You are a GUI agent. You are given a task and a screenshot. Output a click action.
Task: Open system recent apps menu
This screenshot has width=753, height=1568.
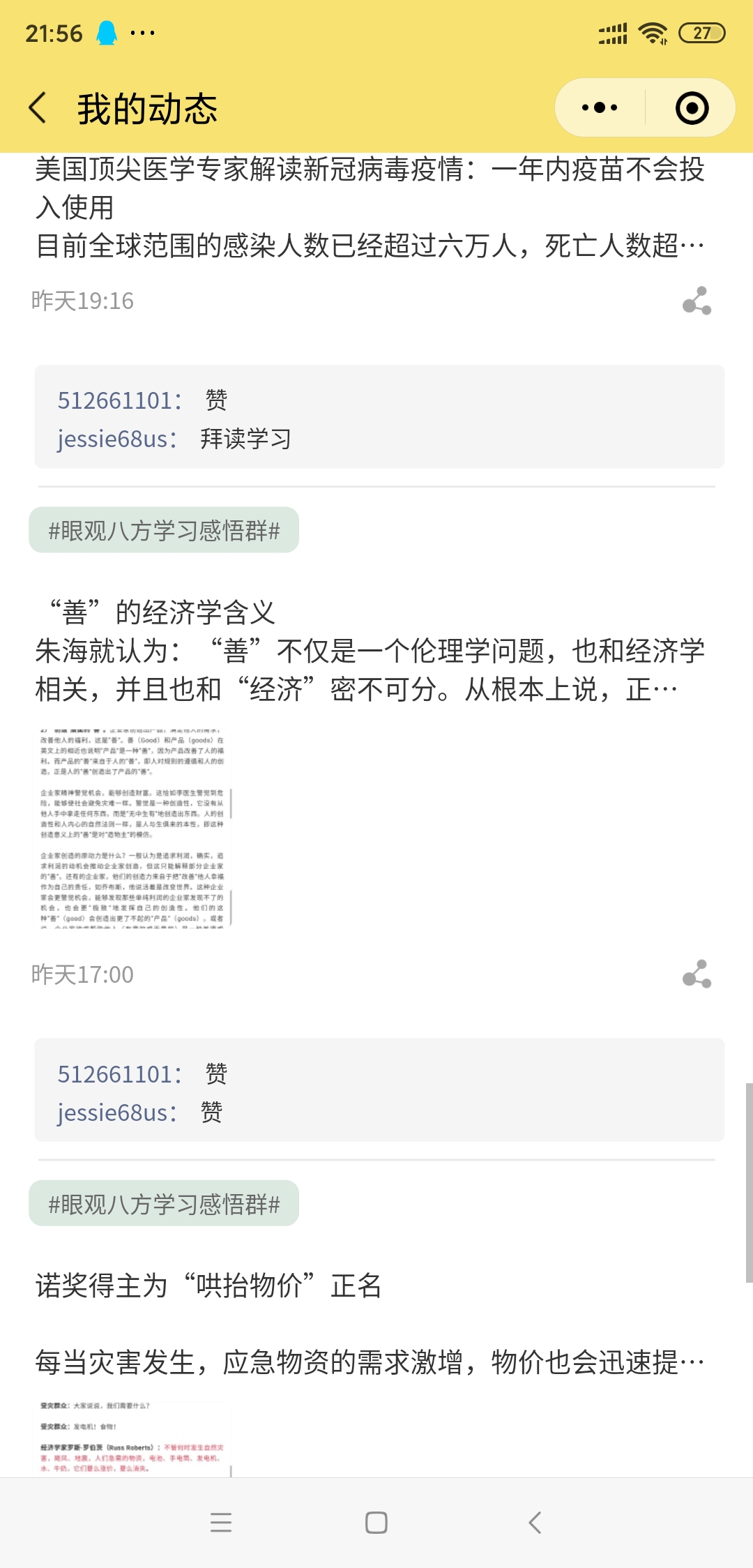(220, 1523)
